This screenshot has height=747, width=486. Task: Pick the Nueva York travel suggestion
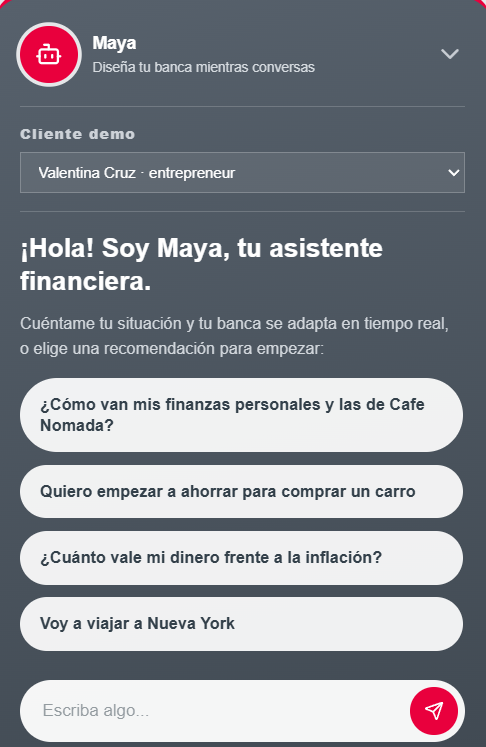coord(241,624)
